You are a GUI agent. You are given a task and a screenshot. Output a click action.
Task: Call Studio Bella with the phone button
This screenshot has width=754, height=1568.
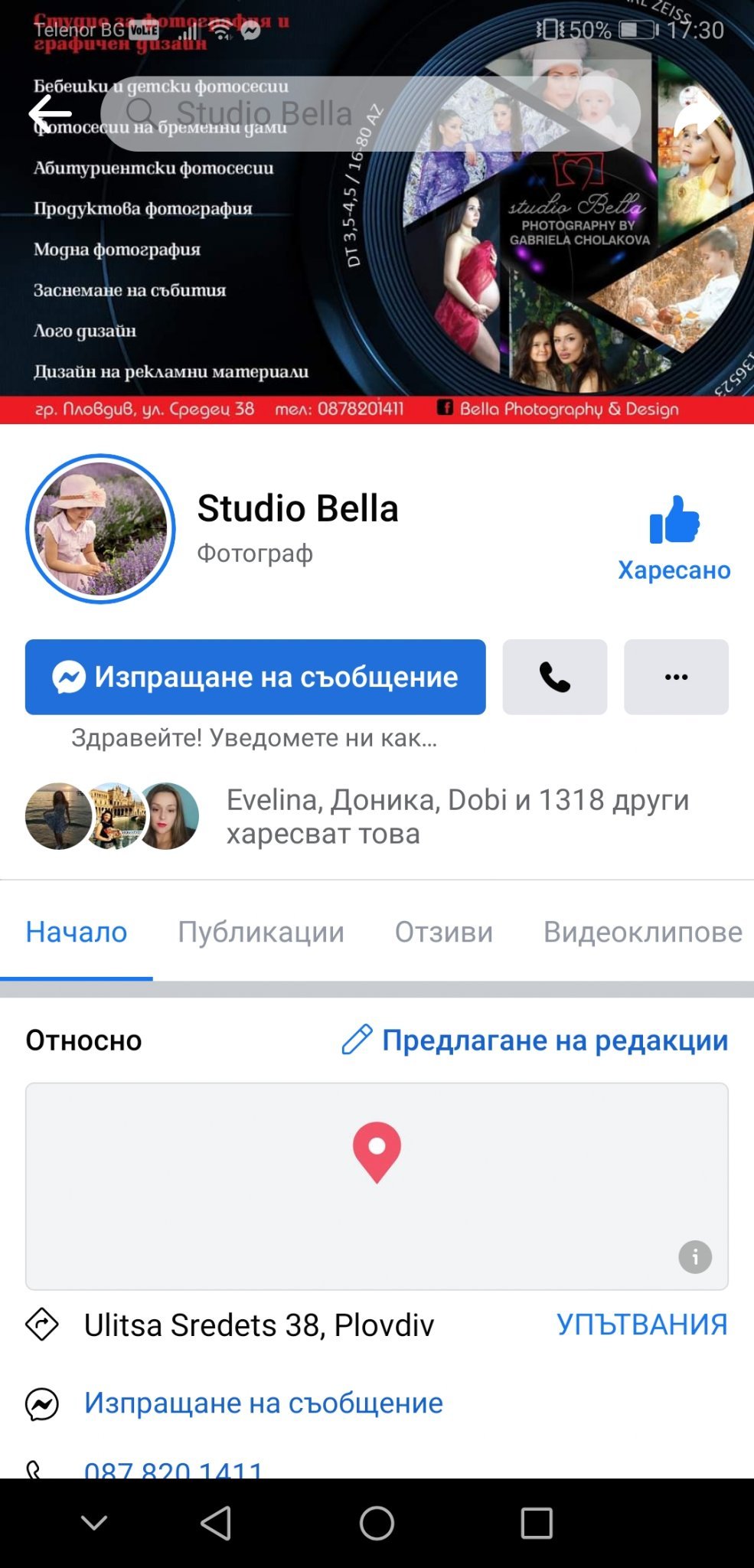pos(554,677)
